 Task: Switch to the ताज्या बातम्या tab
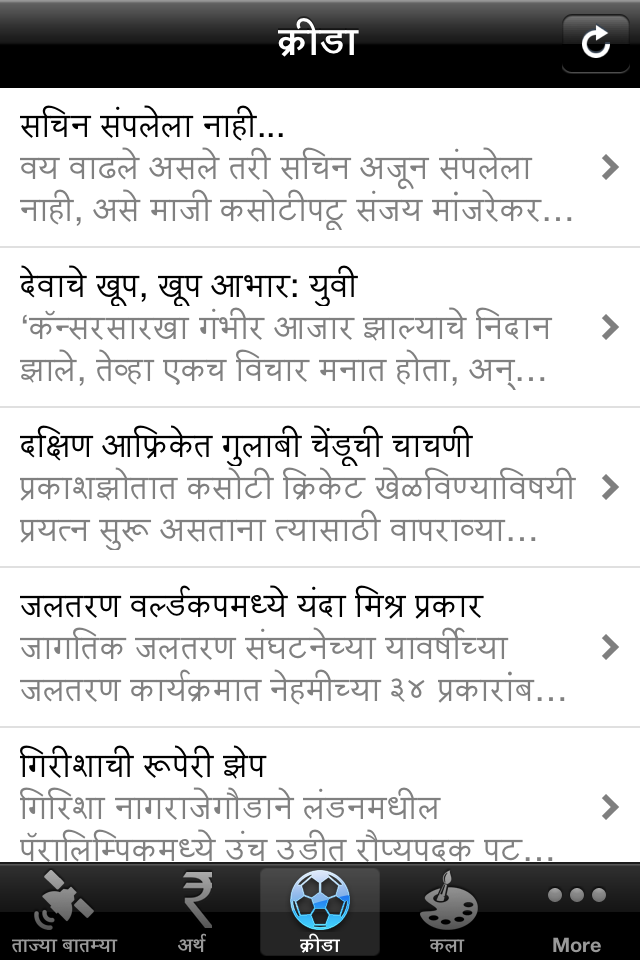[64, 912]
